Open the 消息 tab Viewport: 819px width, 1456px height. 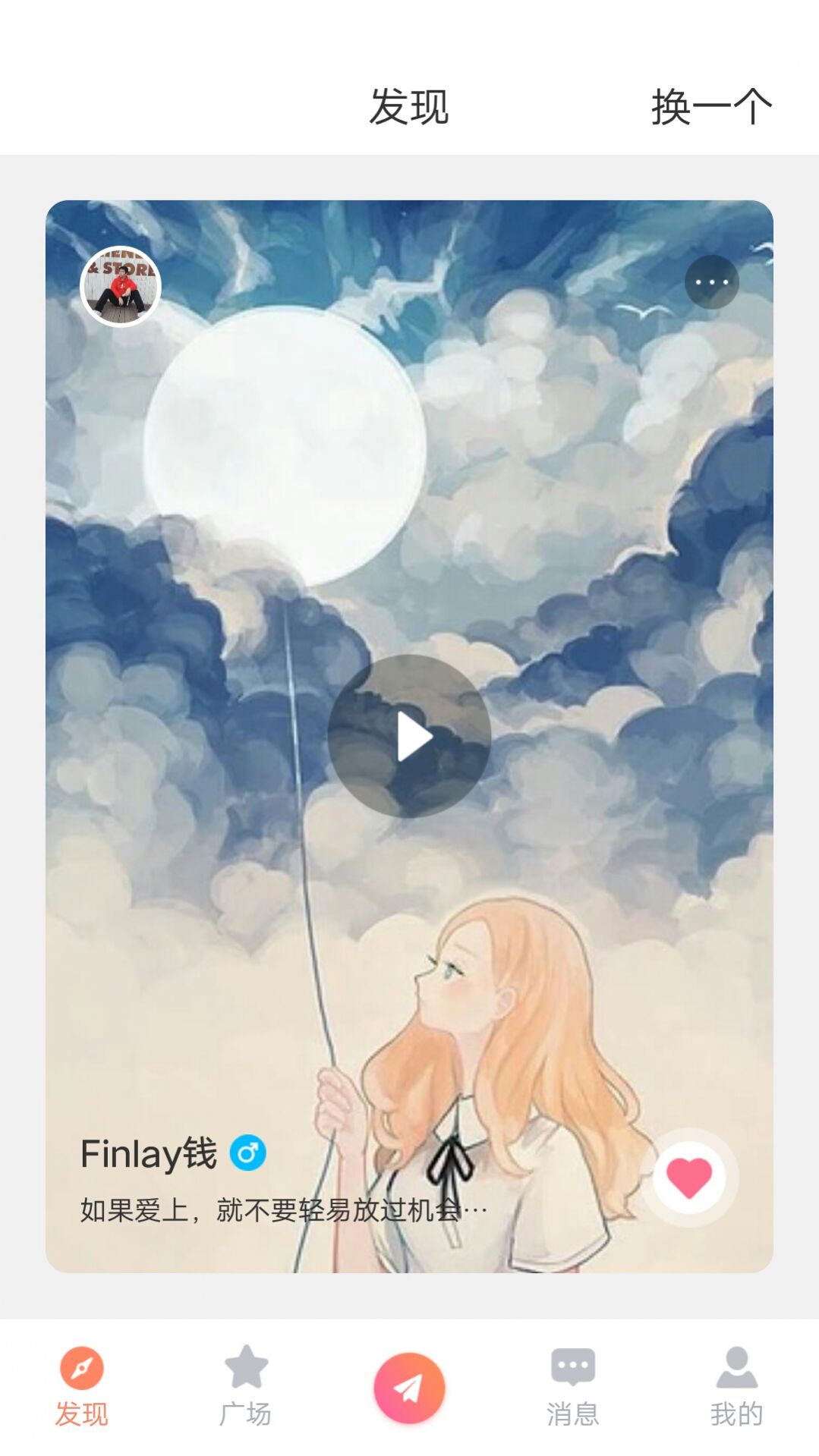[x=573, y=1385]
